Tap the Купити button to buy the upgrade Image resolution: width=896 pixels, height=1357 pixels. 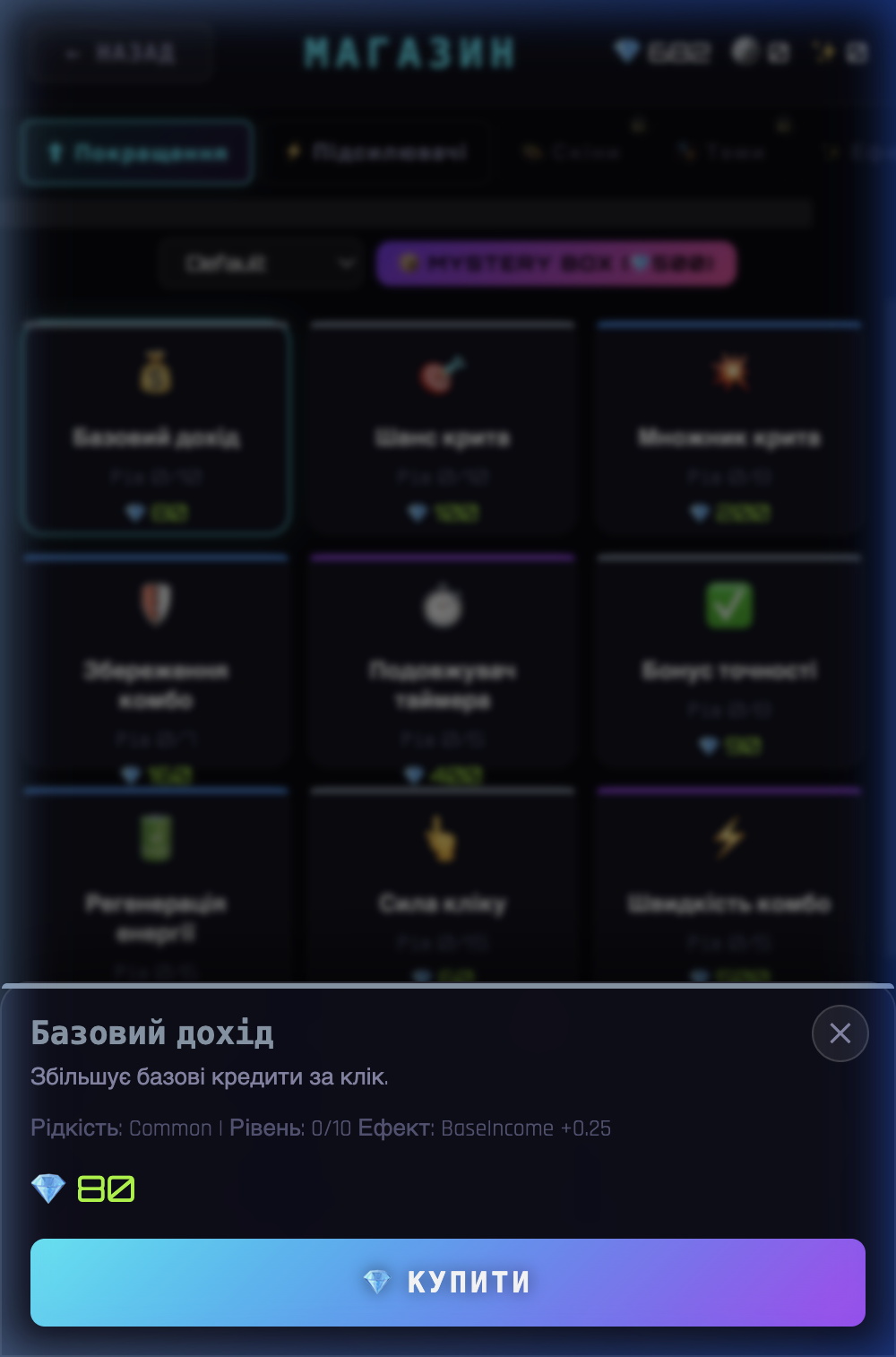tap(448, 1282)
